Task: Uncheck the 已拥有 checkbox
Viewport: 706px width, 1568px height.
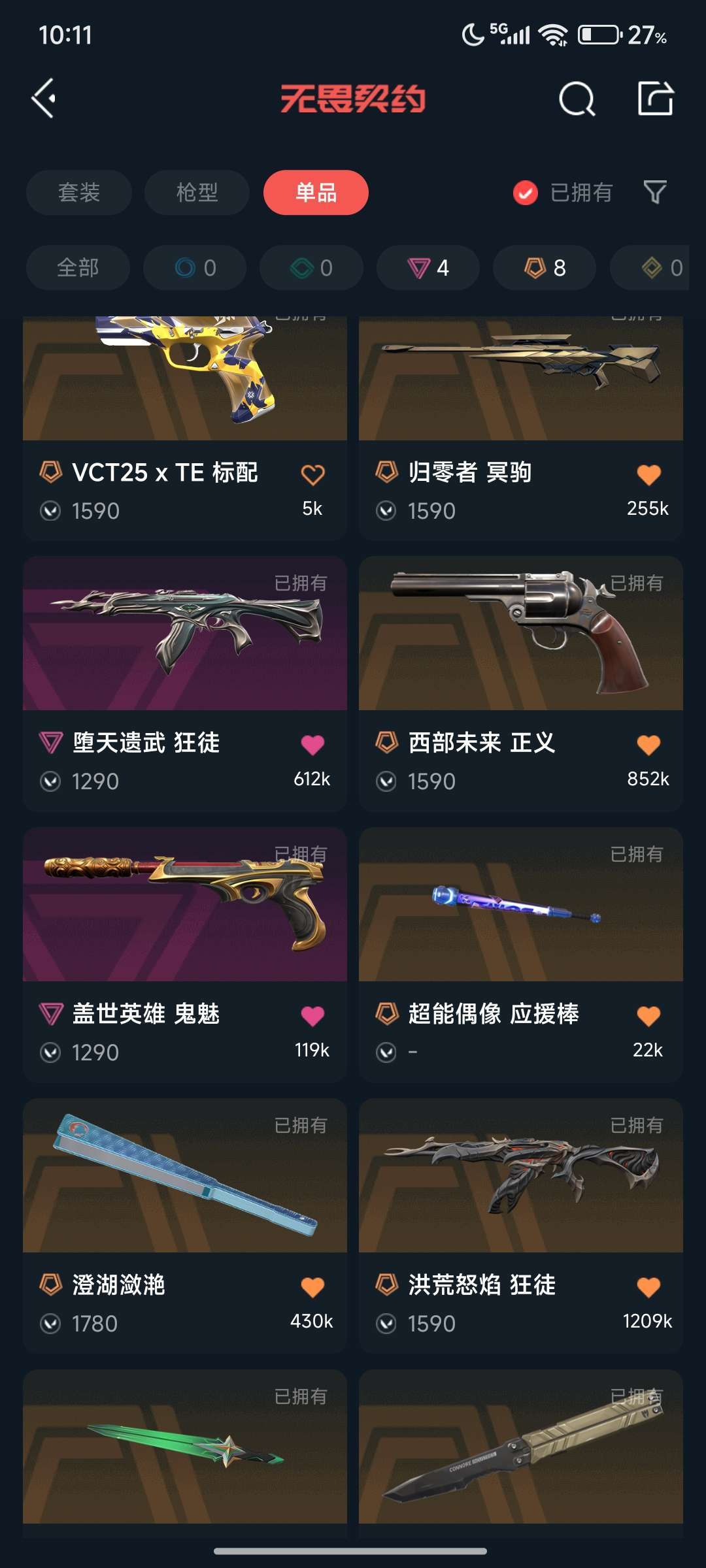Action: (x=526, y=193)
